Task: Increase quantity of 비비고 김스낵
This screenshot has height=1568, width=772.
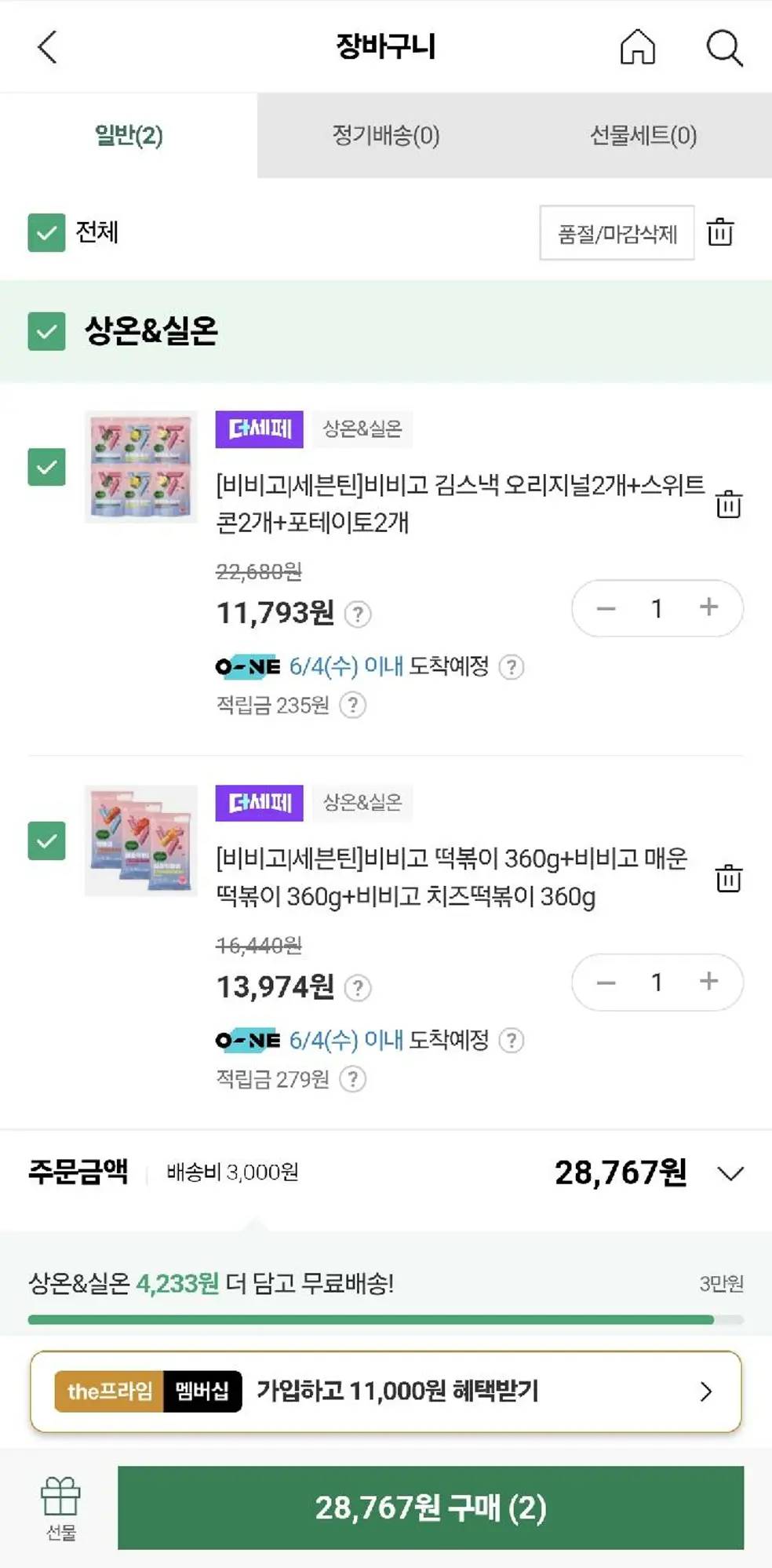Action: [x=708, y=607]
